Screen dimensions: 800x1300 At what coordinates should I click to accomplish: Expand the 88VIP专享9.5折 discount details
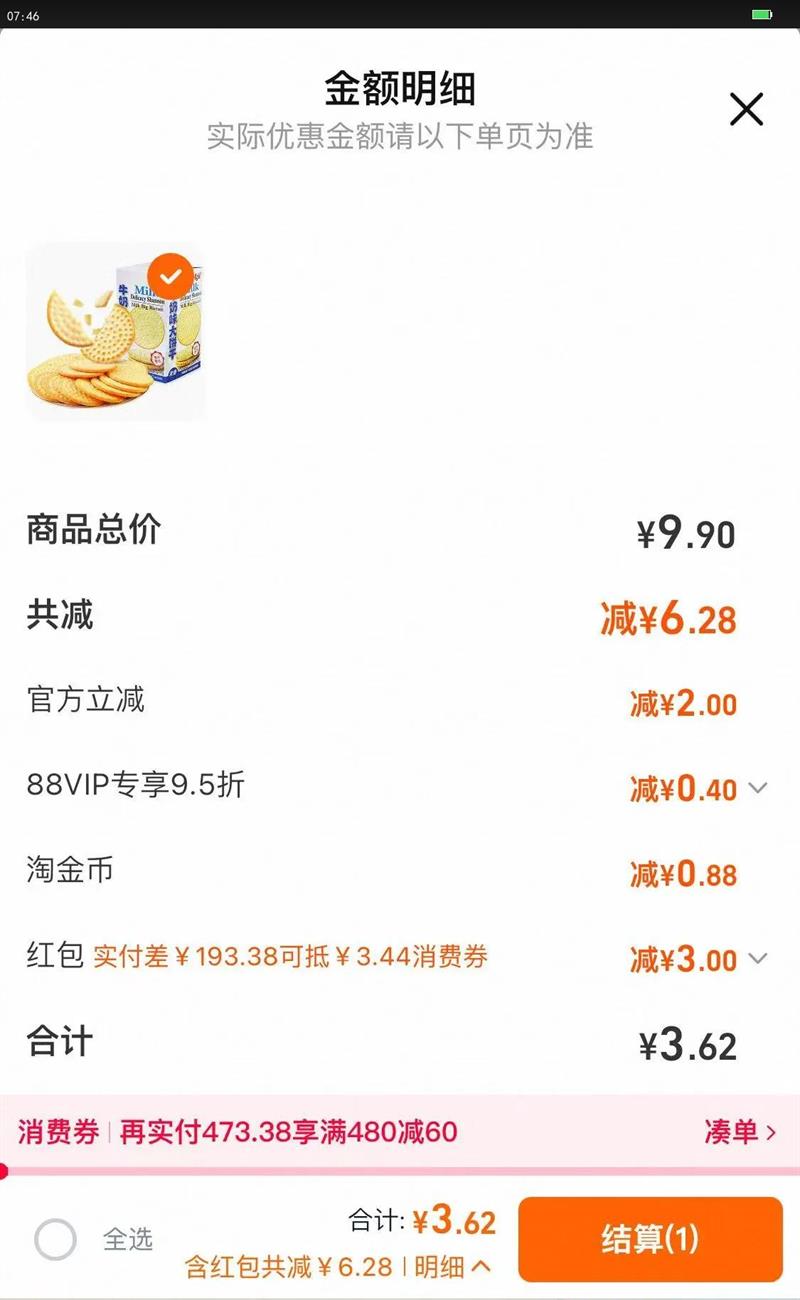point(758,788)
